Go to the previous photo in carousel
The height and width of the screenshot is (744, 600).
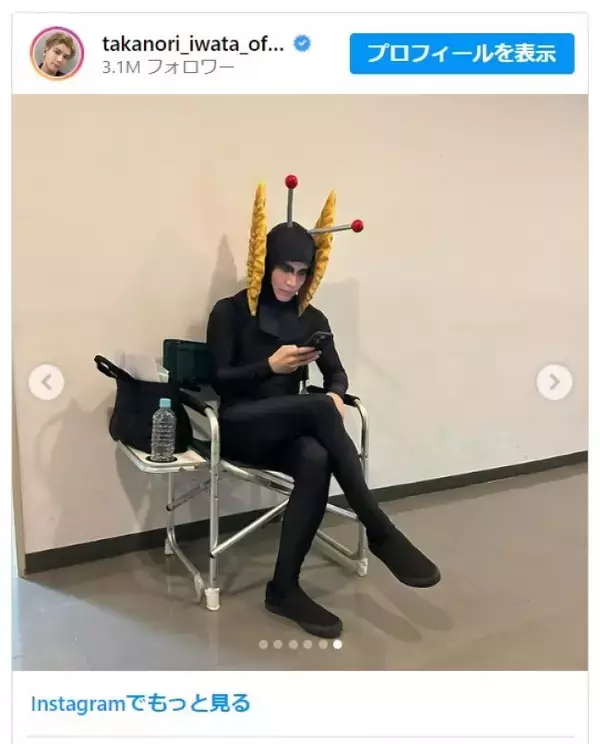(x=46, y=382)
